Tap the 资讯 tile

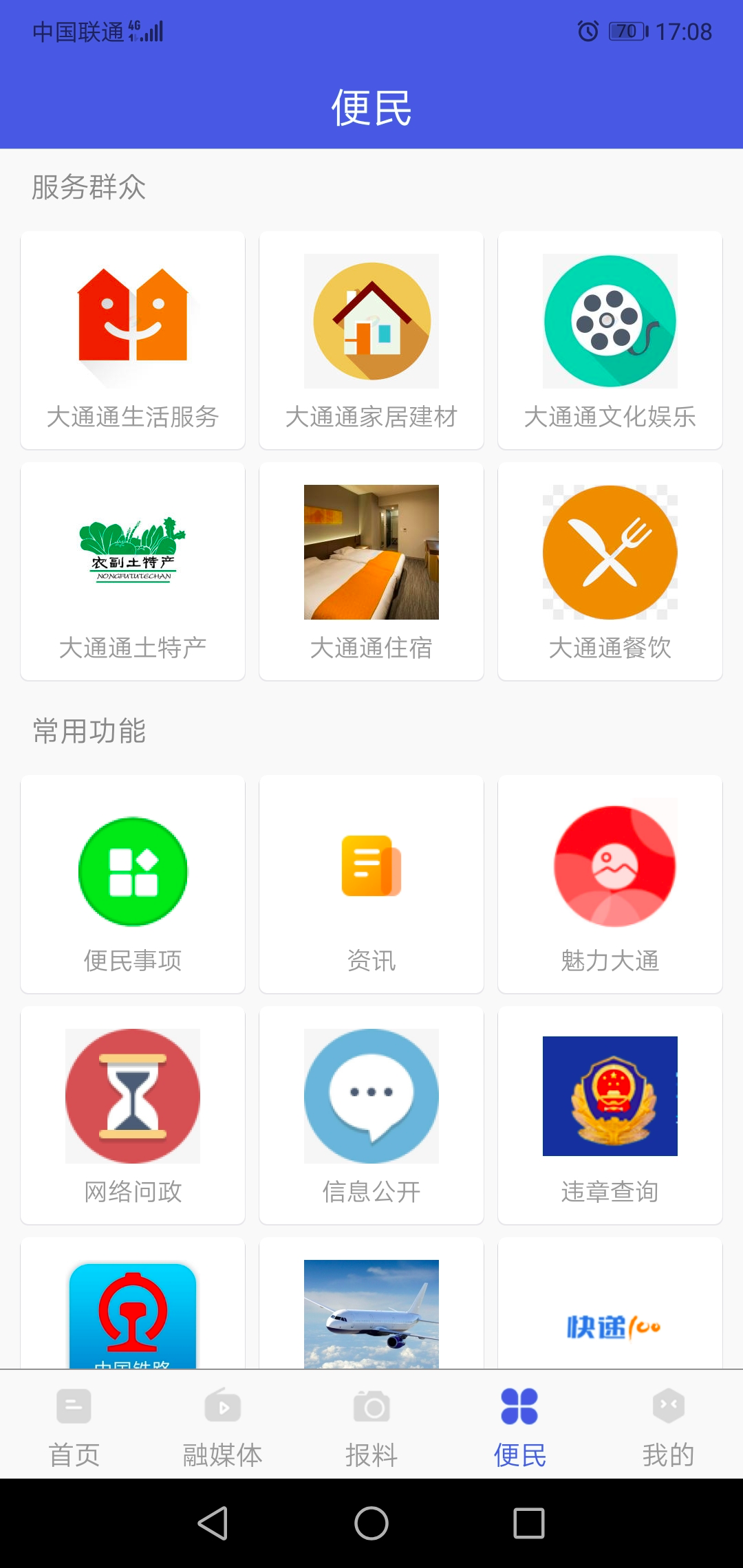(x=371, y=884)
